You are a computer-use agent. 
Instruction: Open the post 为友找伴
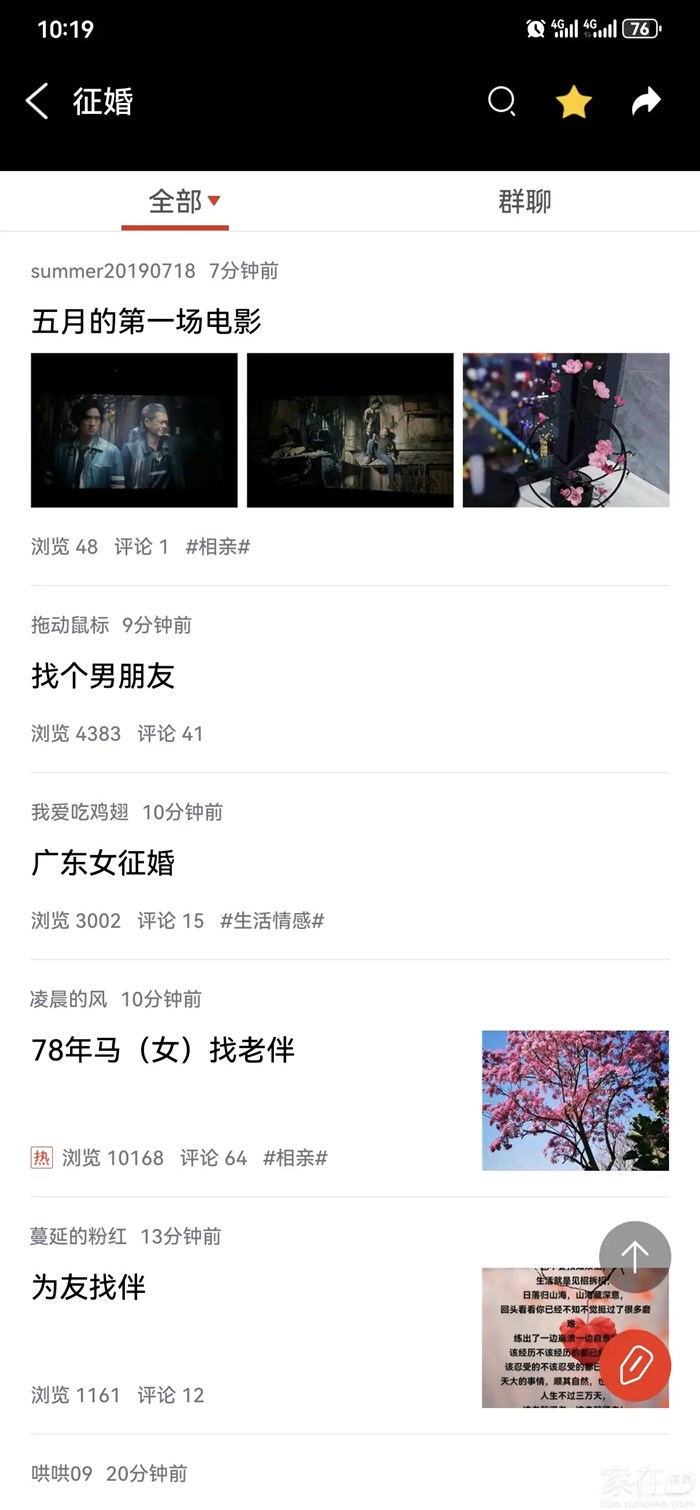[89, 1287]
